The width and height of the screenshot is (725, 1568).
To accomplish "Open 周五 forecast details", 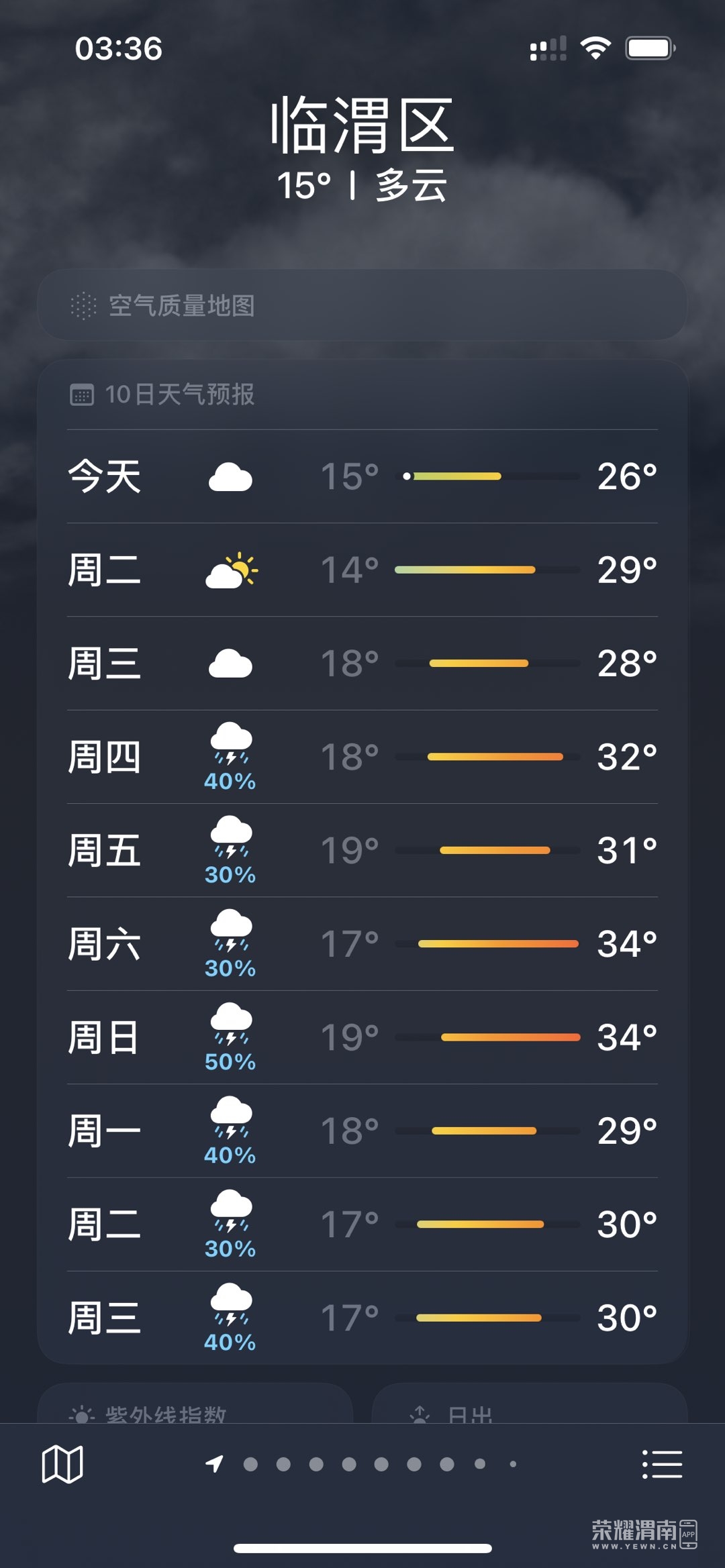I will (362, 850).
